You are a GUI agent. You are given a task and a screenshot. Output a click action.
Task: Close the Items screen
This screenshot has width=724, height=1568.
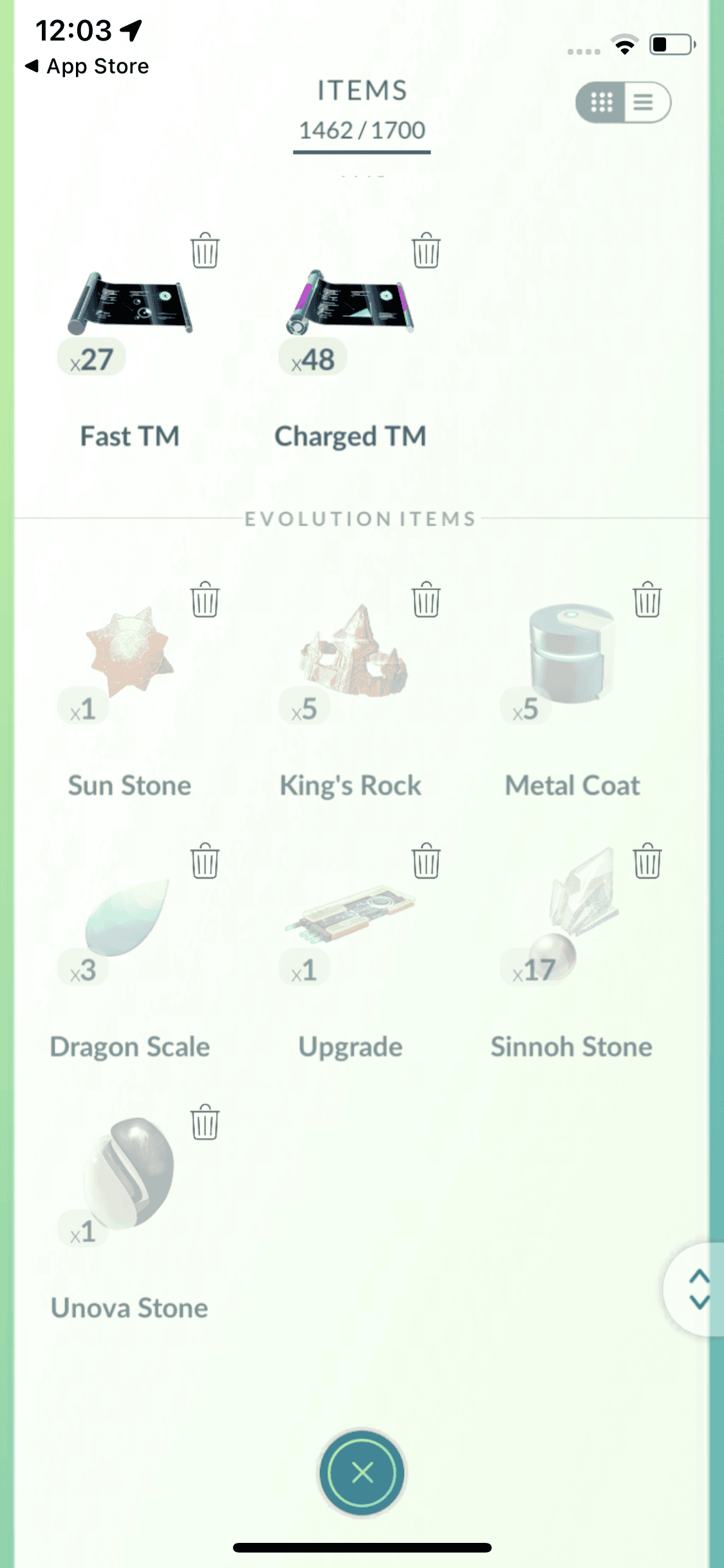(x=362, y=1472)
